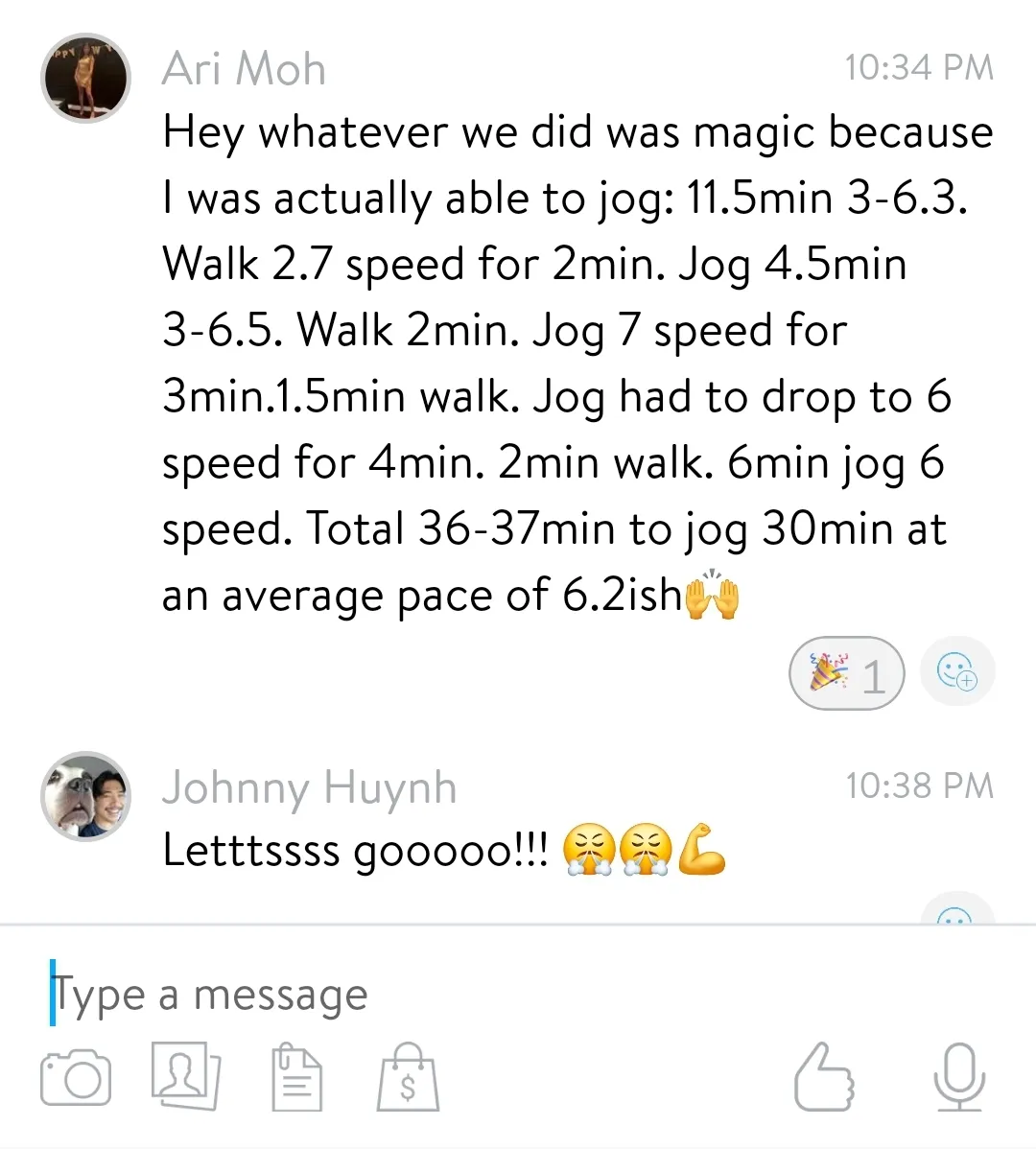Image resolution: width=1036 pixels, height=1149 pixels.
Task: Open Johnny Huynh's profile avatar
Action: tap(85, 797)
